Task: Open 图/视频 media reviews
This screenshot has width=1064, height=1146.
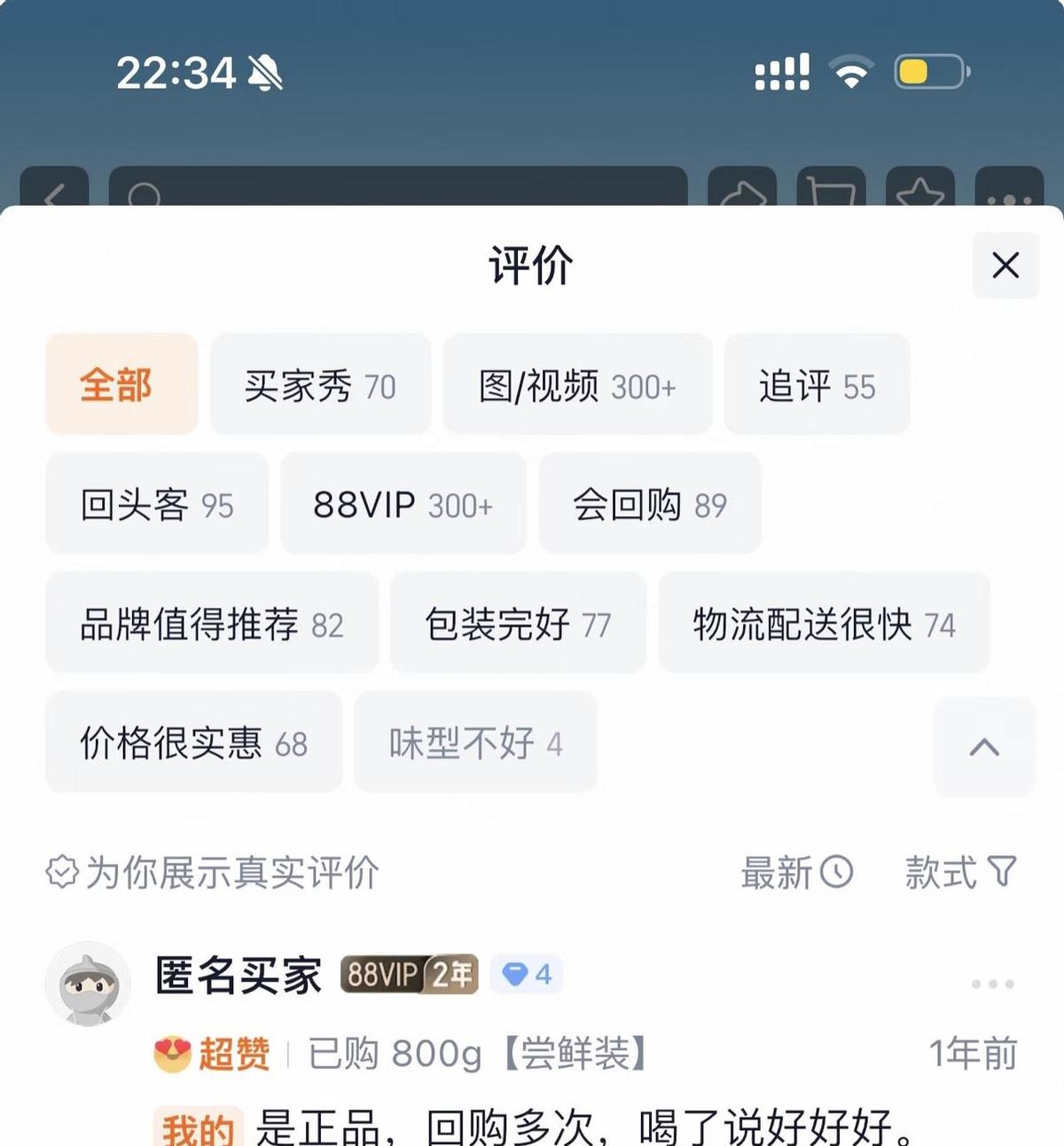Action: point(577,385)
